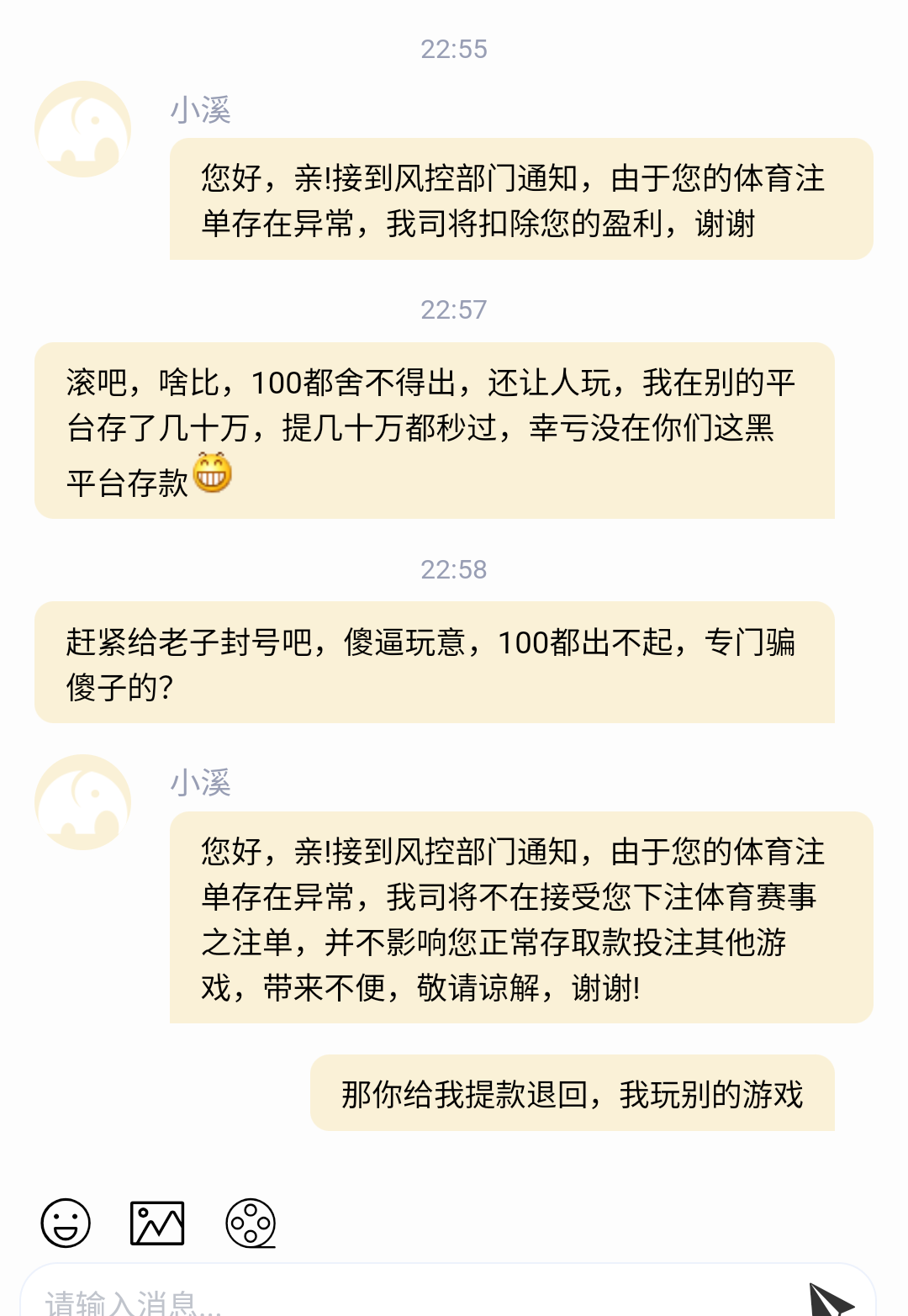
Task: Attach an image from gallery
Action: (157, 1223)
